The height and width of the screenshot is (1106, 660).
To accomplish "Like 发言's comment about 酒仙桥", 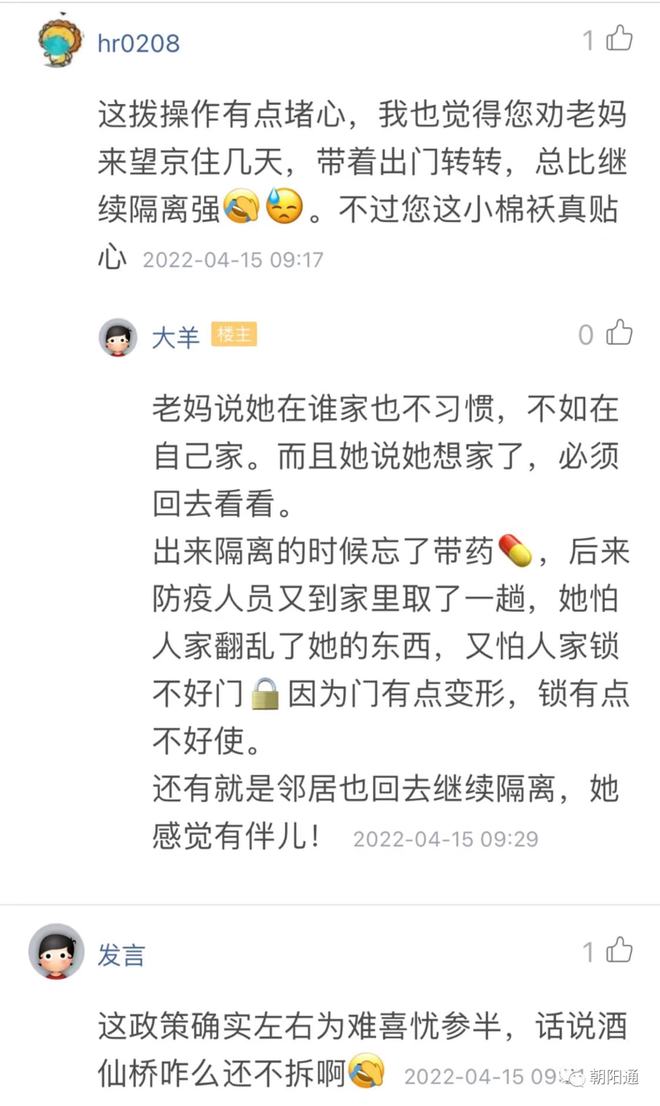I will (x=619, y=950).
